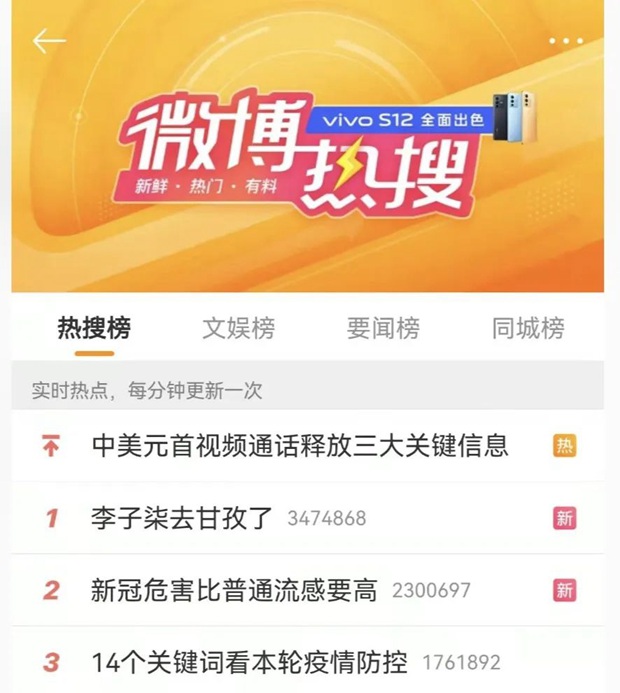This screenshot has width=620, height=693.
Task: Open topic 14个关键词看本轮疫情防控
Action: pos(249,662)
